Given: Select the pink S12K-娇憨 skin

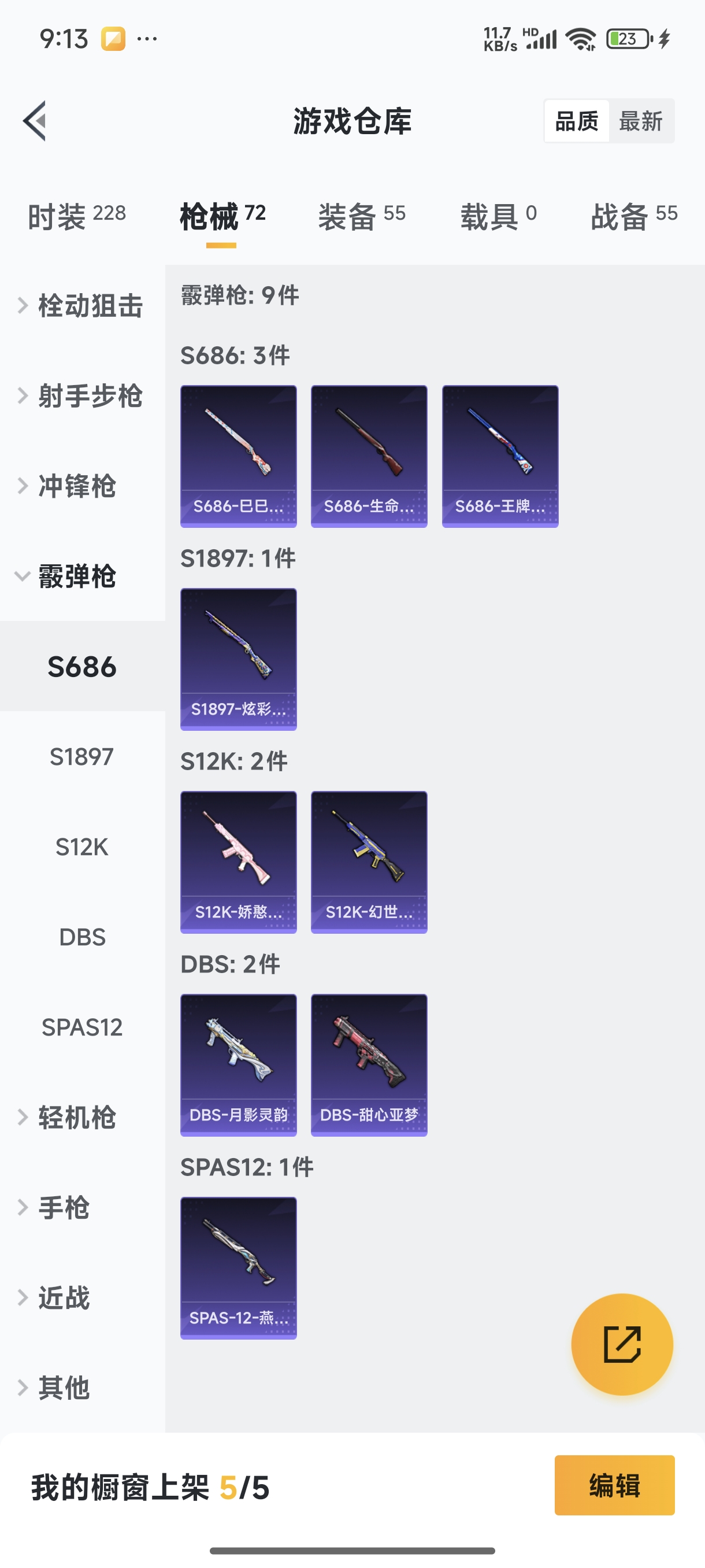Looking at the screenshot, I should (x=238, y=861).
